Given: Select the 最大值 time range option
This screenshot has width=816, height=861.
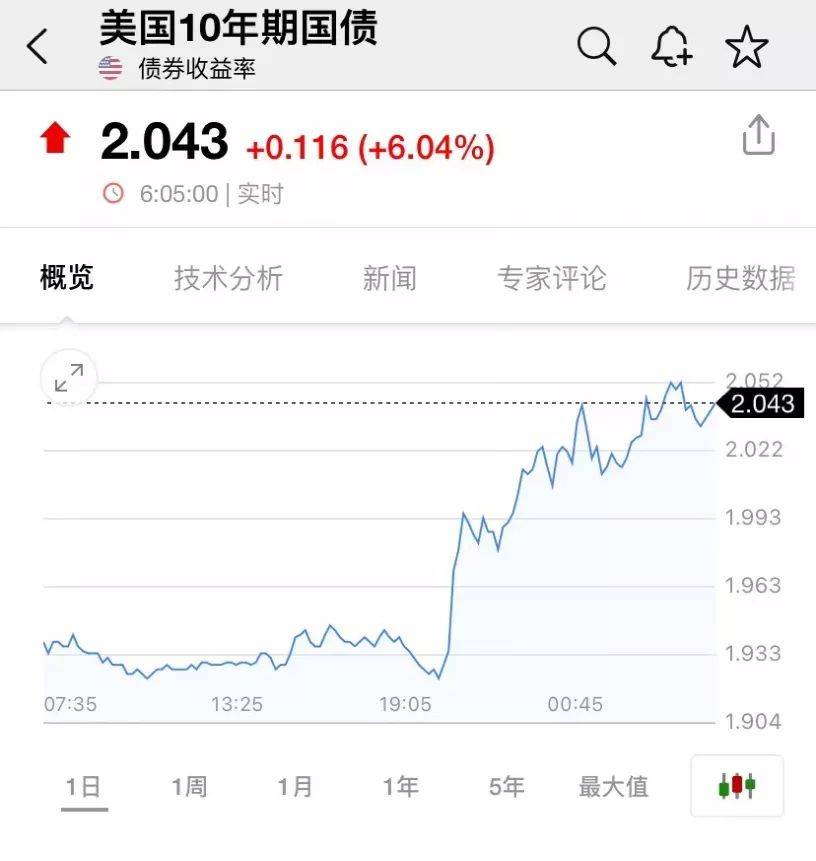Looking at the screenshot, I should coord(614,787).
